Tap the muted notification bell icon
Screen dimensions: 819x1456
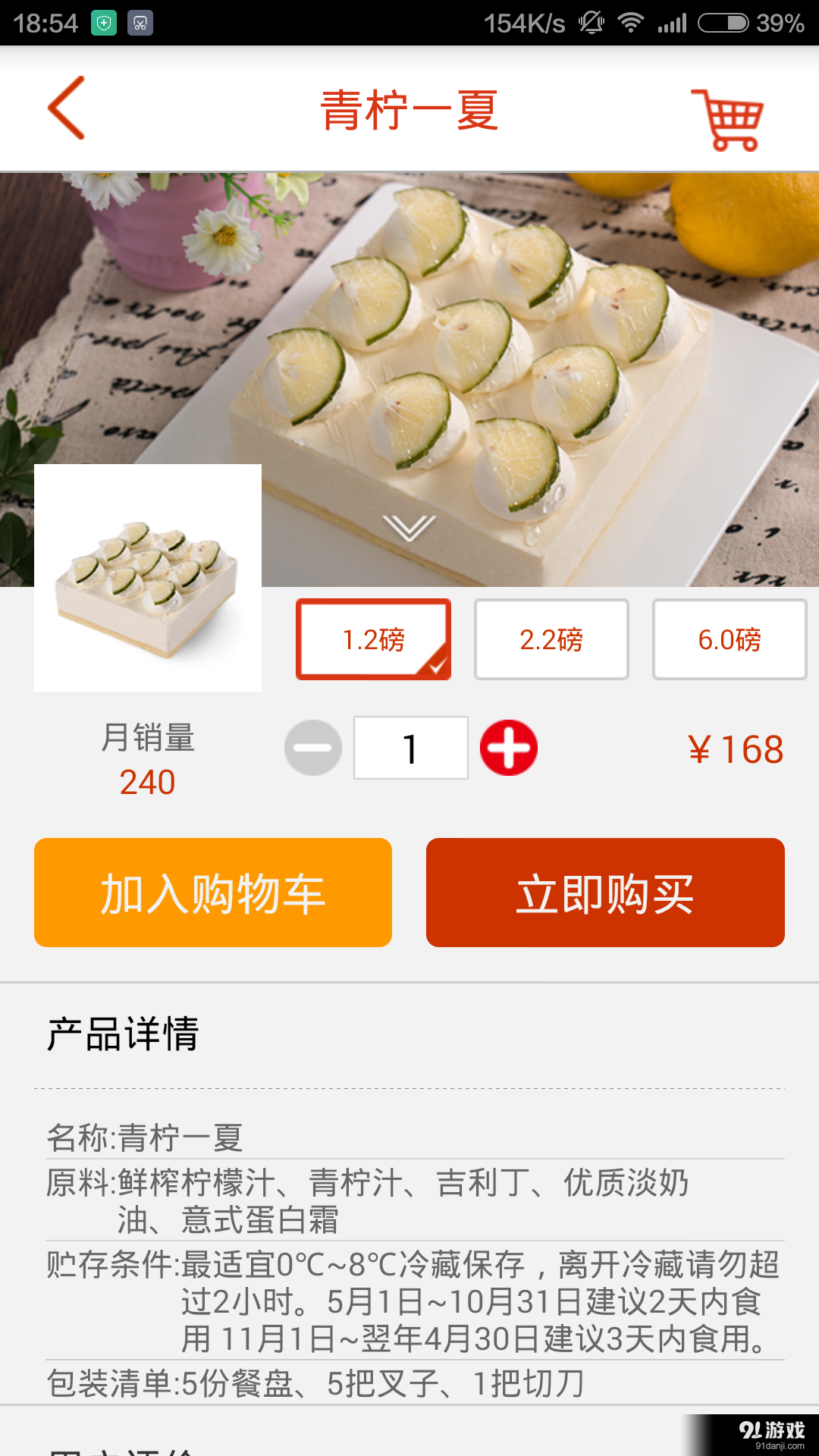coord(591,23)
